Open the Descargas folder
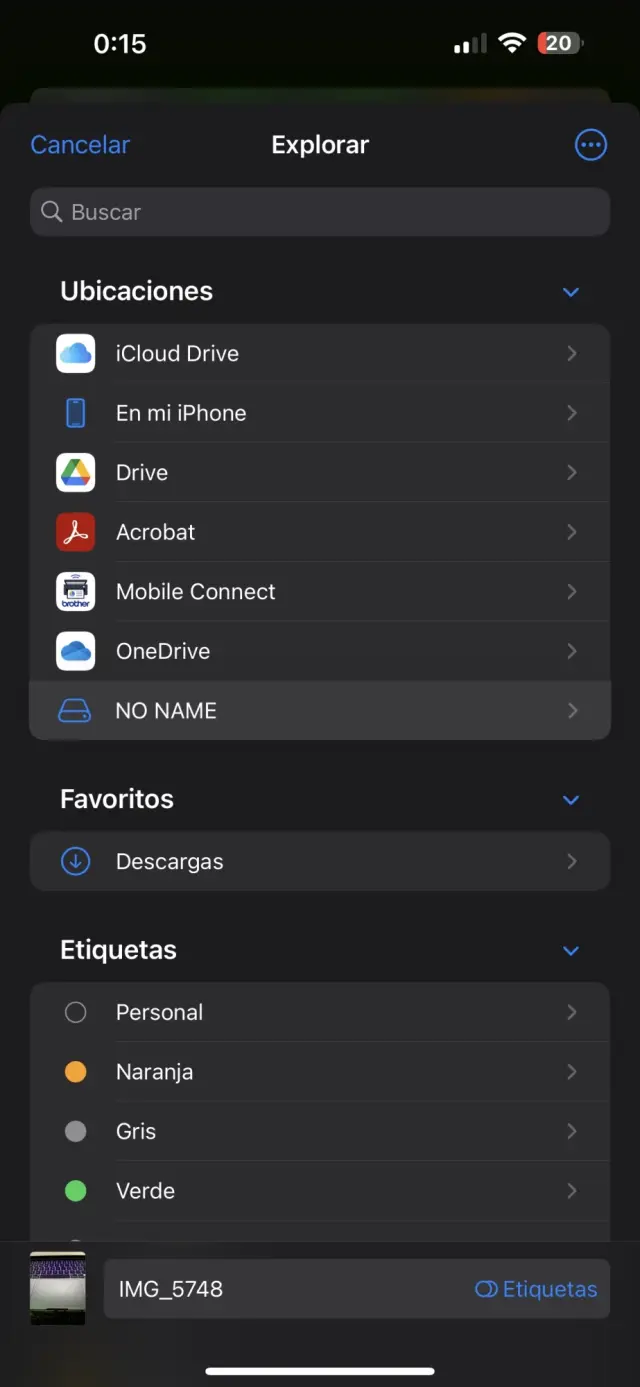The height and width of the screenshot is (1387, 640). (320, 862)
